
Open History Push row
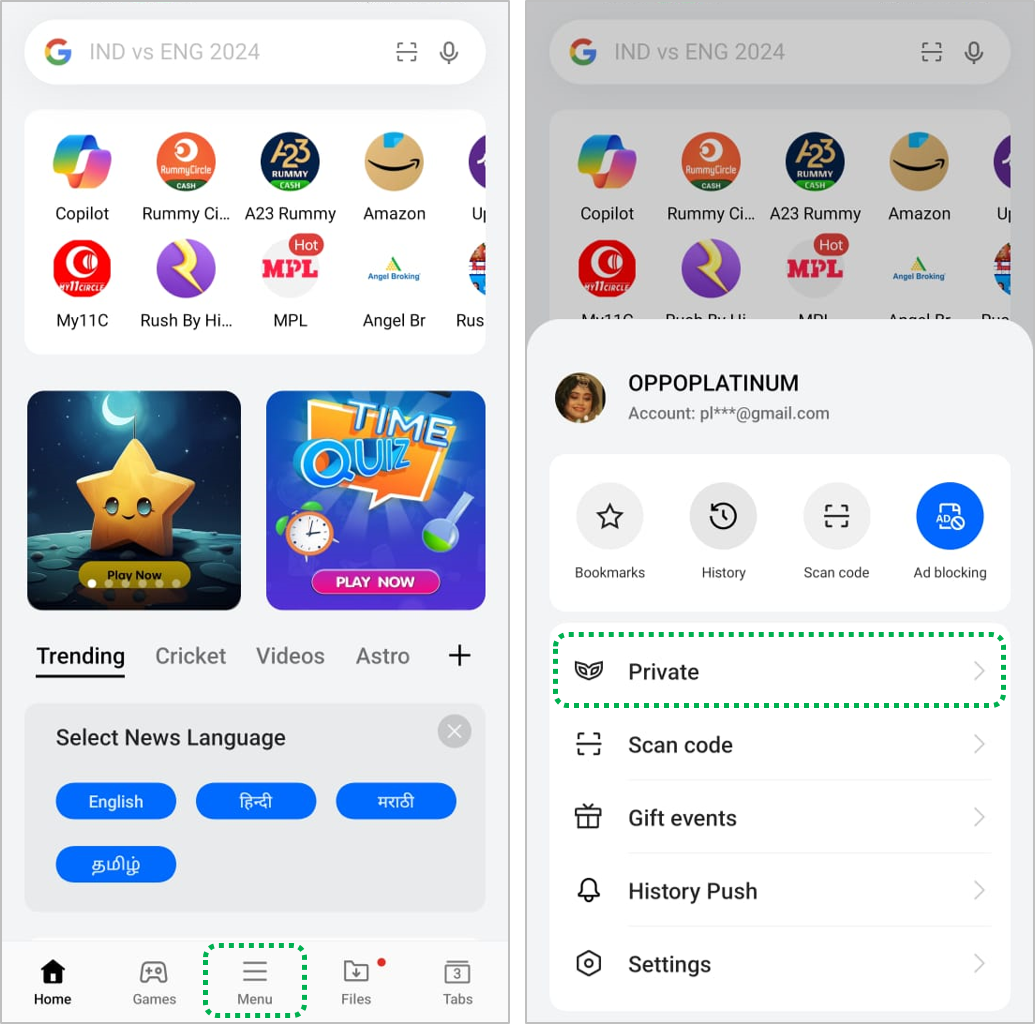(x=778, y=891)
